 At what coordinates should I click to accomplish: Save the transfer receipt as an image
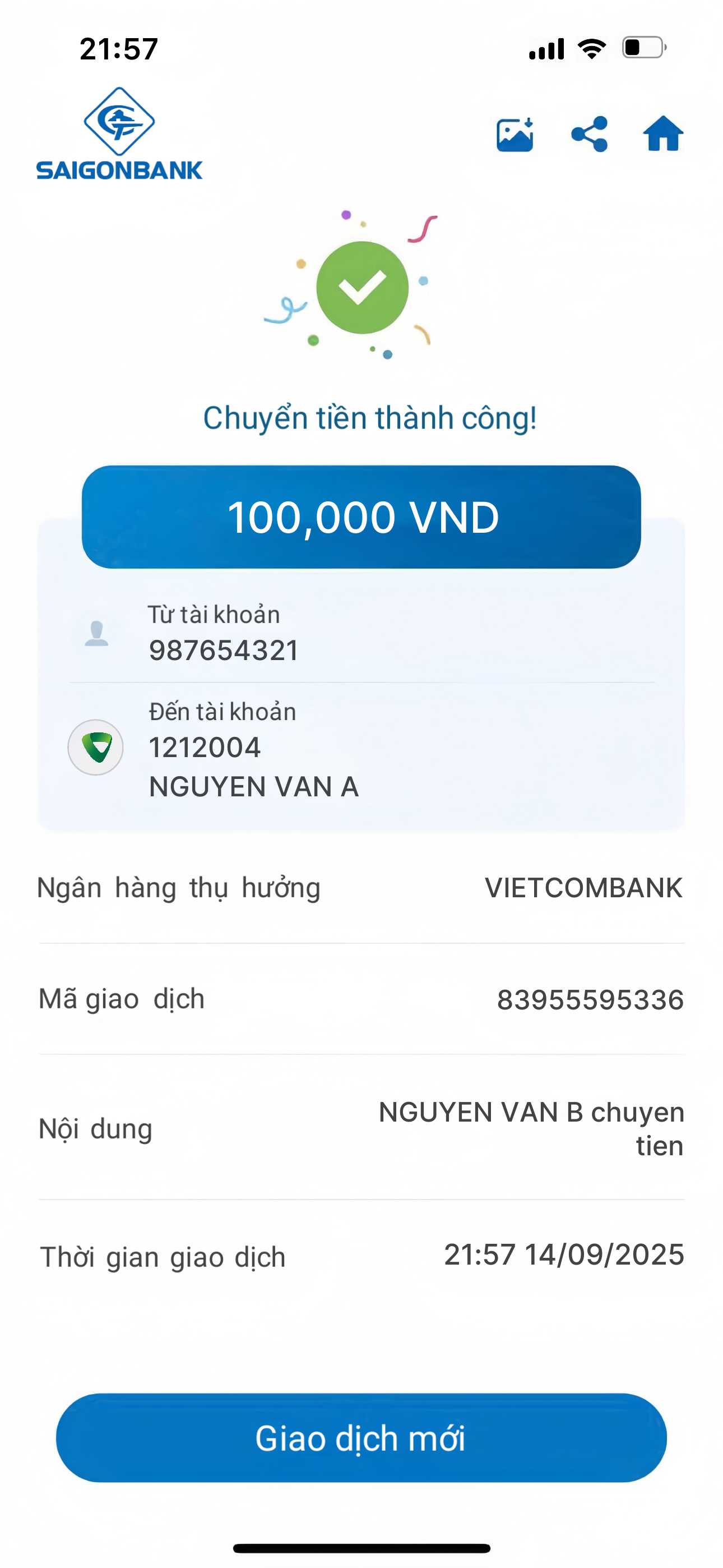515,135
